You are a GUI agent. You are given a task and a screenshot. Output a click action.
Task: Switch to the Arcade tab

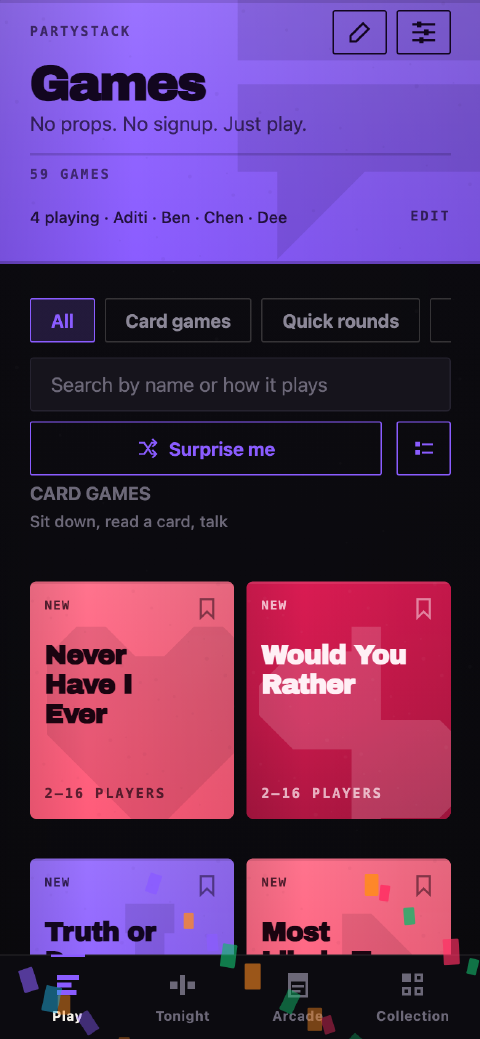(x=298, y=997)
